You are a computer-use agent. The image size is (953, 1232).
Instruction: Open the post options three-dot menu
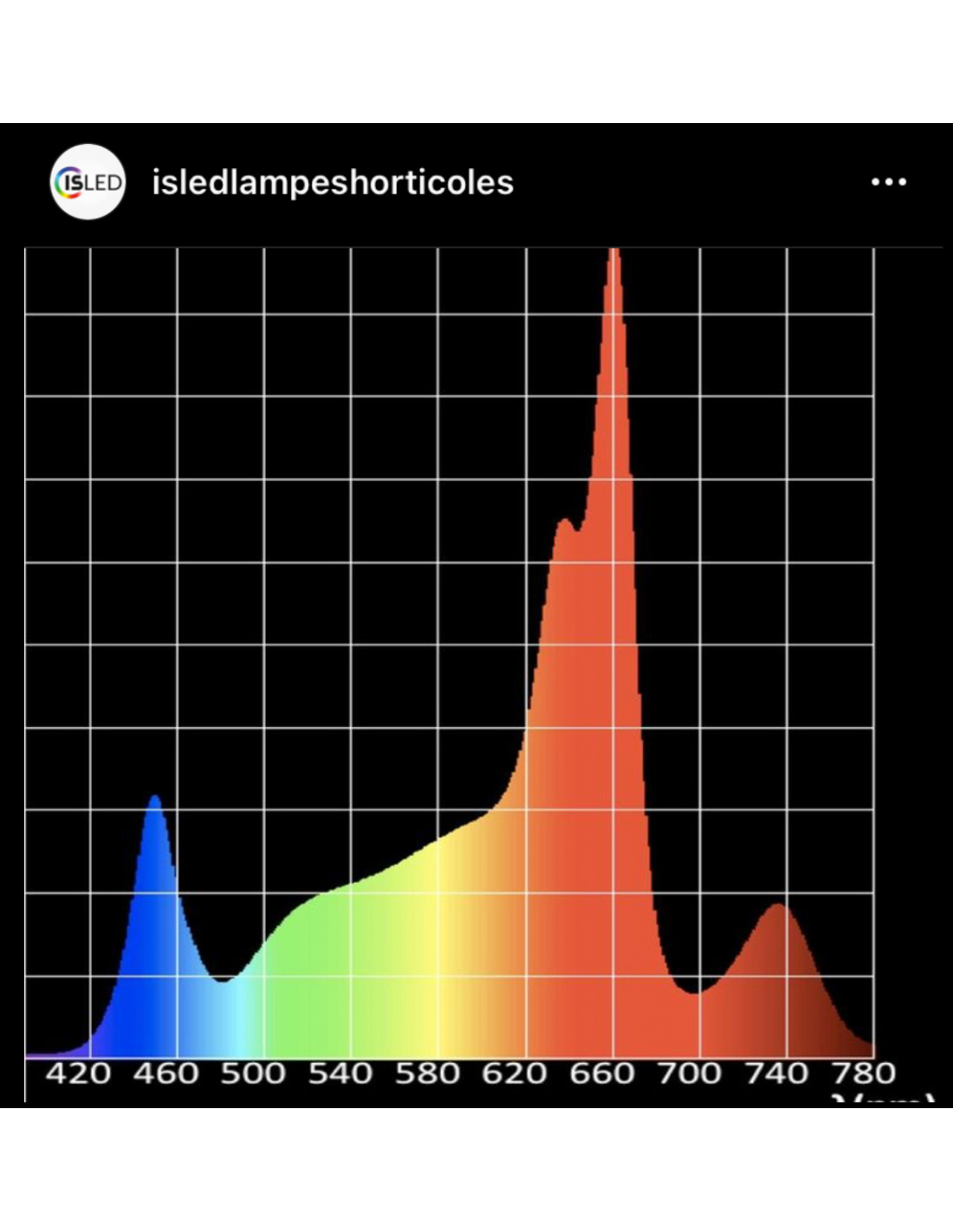[x=888, y=182]
